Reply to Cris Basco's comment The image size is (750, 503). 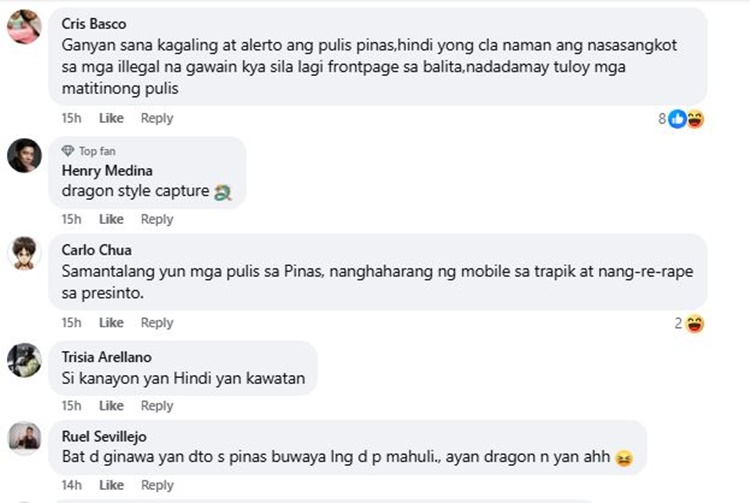click(157, 118)
